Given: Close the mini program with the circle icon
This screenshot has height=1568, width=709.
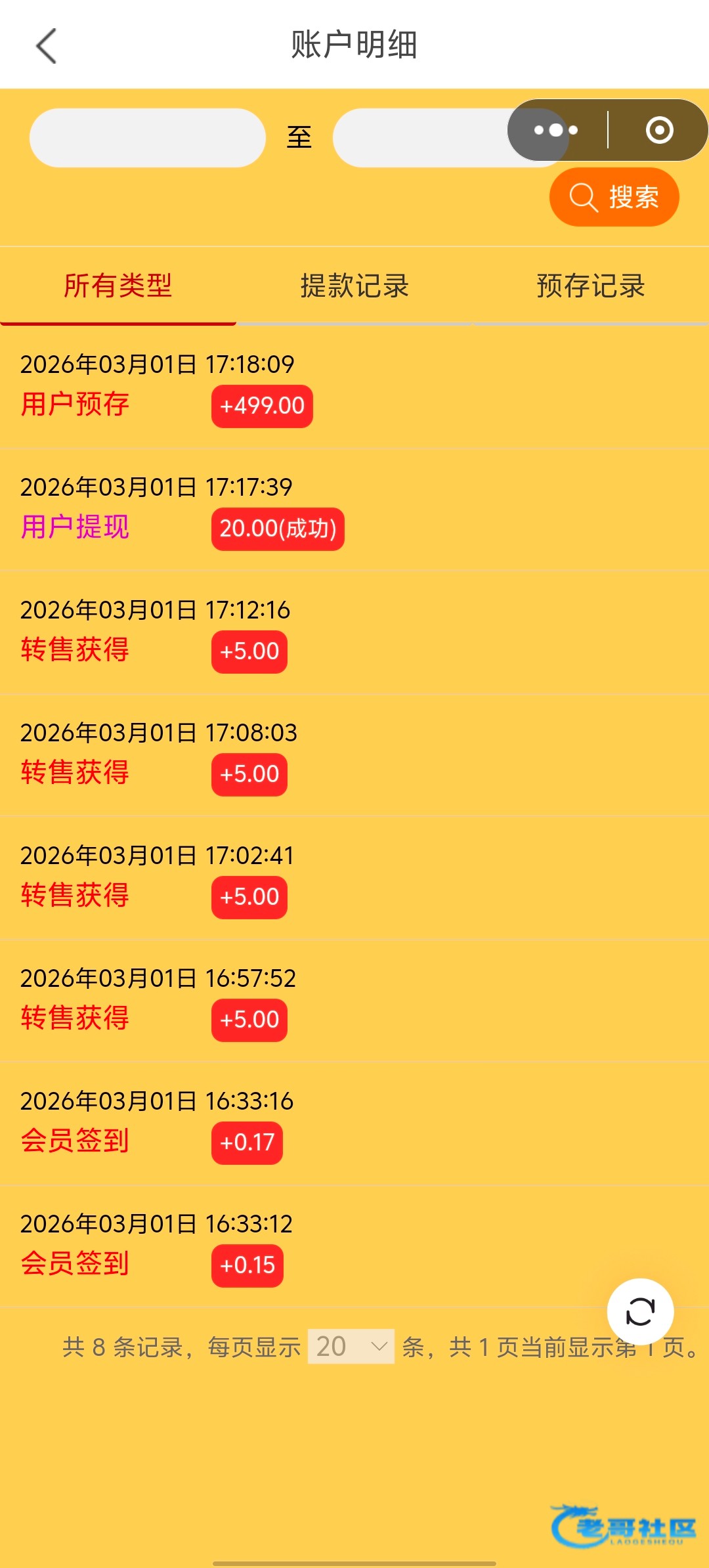Looking at the screenshot, I should point(659,130).
